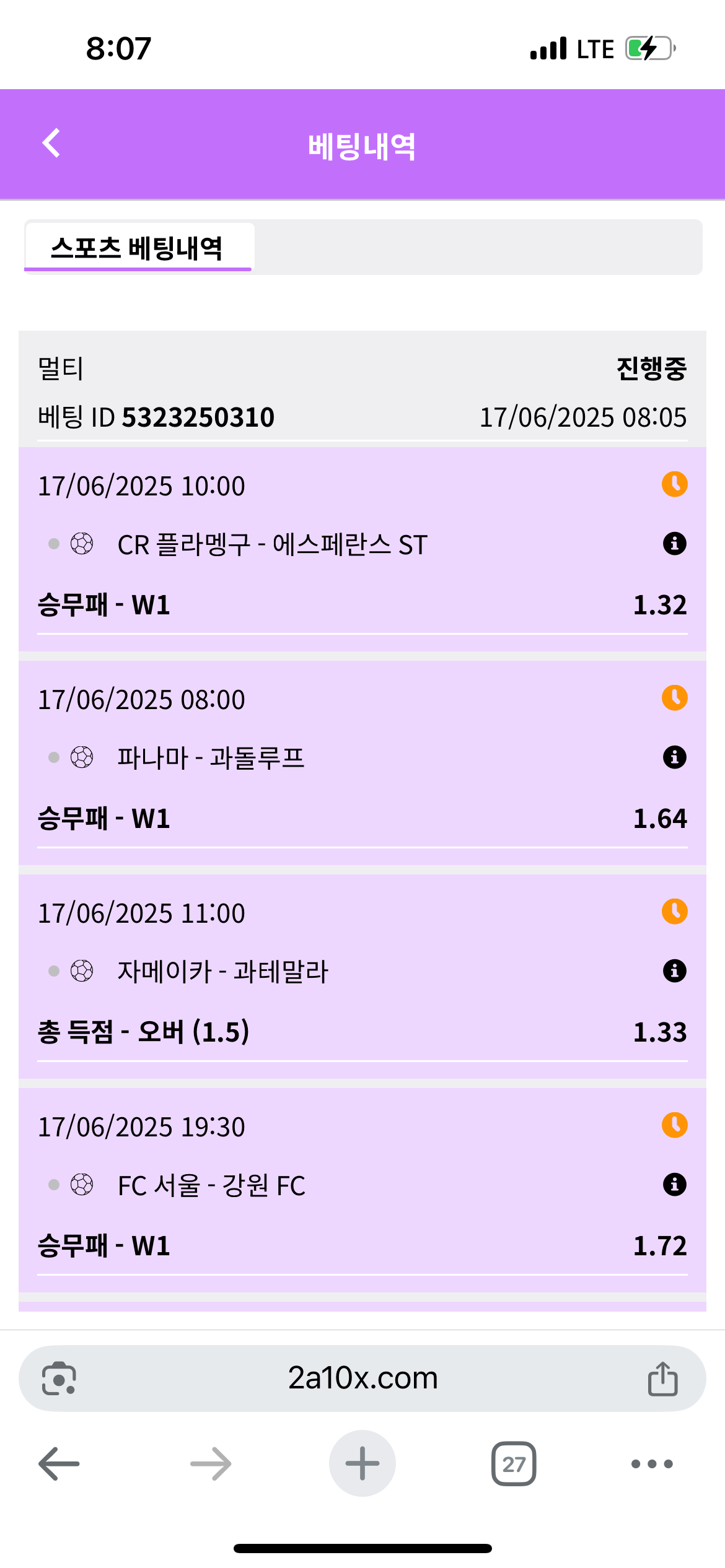Navigate back with the browser back arrow
The image size is (725, 1568).
pyautogui.click(x=59, y=1464)
